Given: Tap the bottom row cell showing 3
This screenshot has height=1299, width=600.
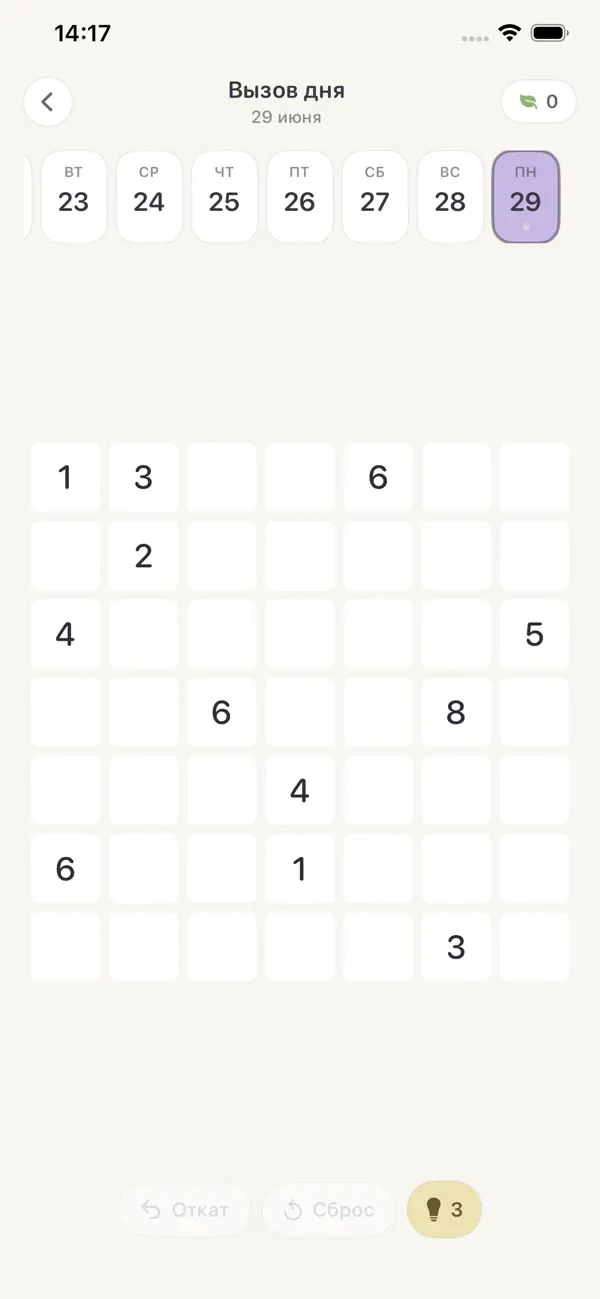Looking at the screenshot, I should pos(456,946).
